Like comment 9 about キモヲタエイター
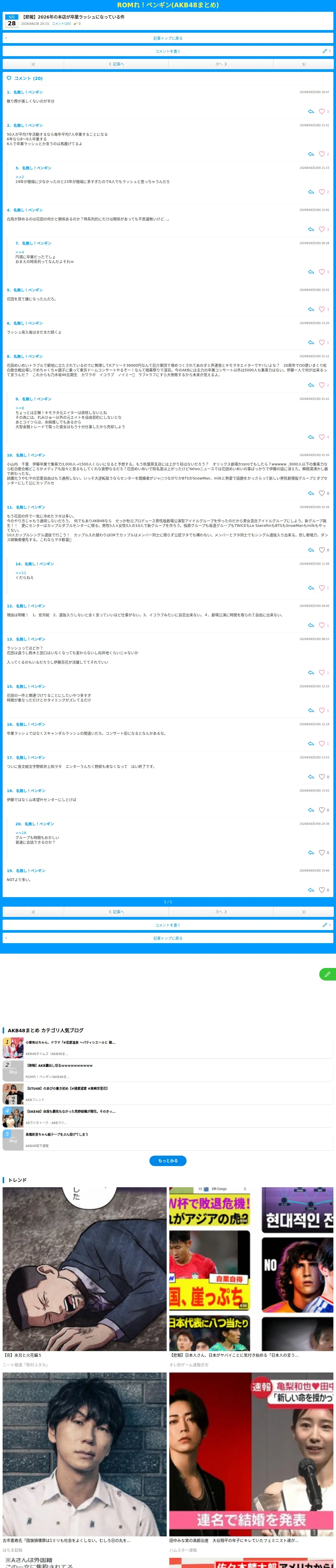 pos(322,437)
